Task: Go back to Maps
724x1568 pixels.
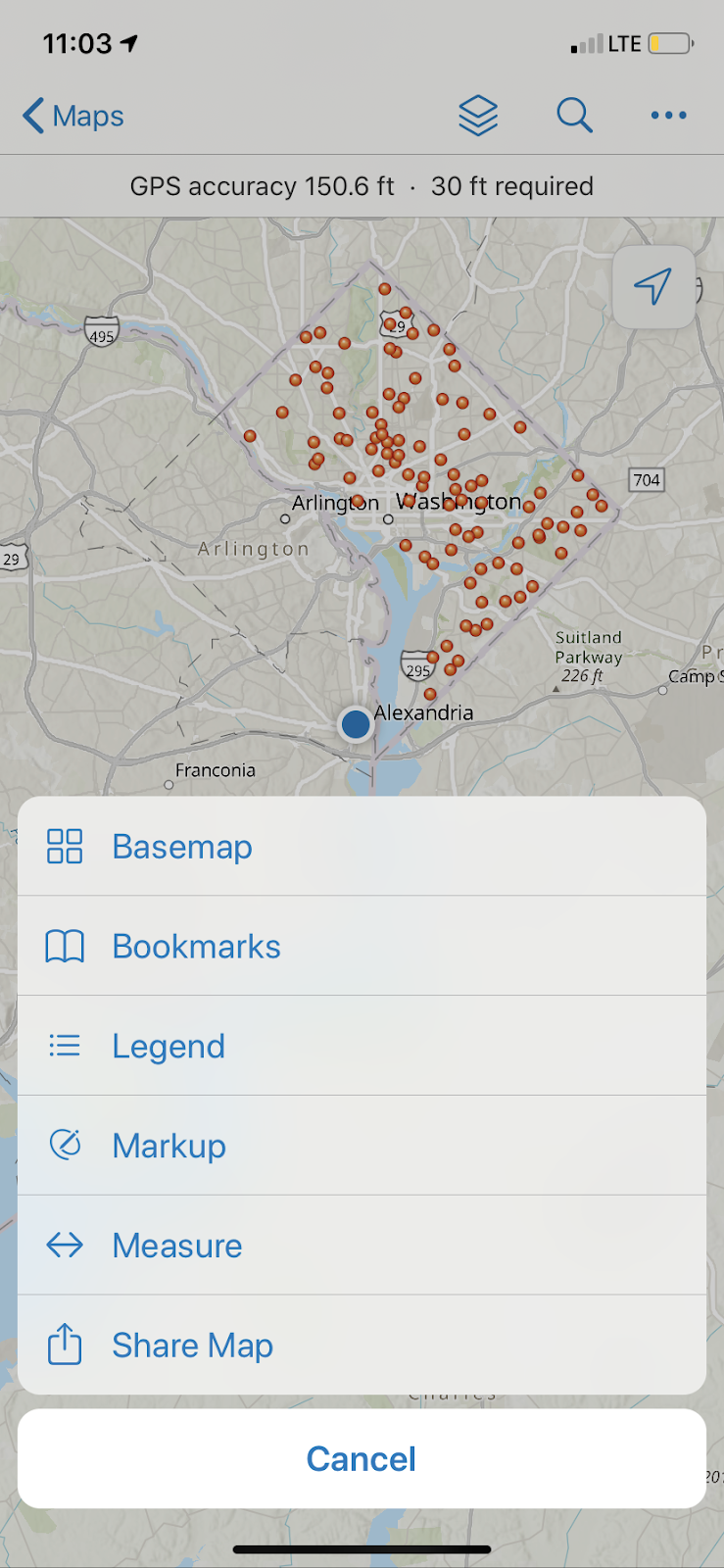Action: (73, 116)
